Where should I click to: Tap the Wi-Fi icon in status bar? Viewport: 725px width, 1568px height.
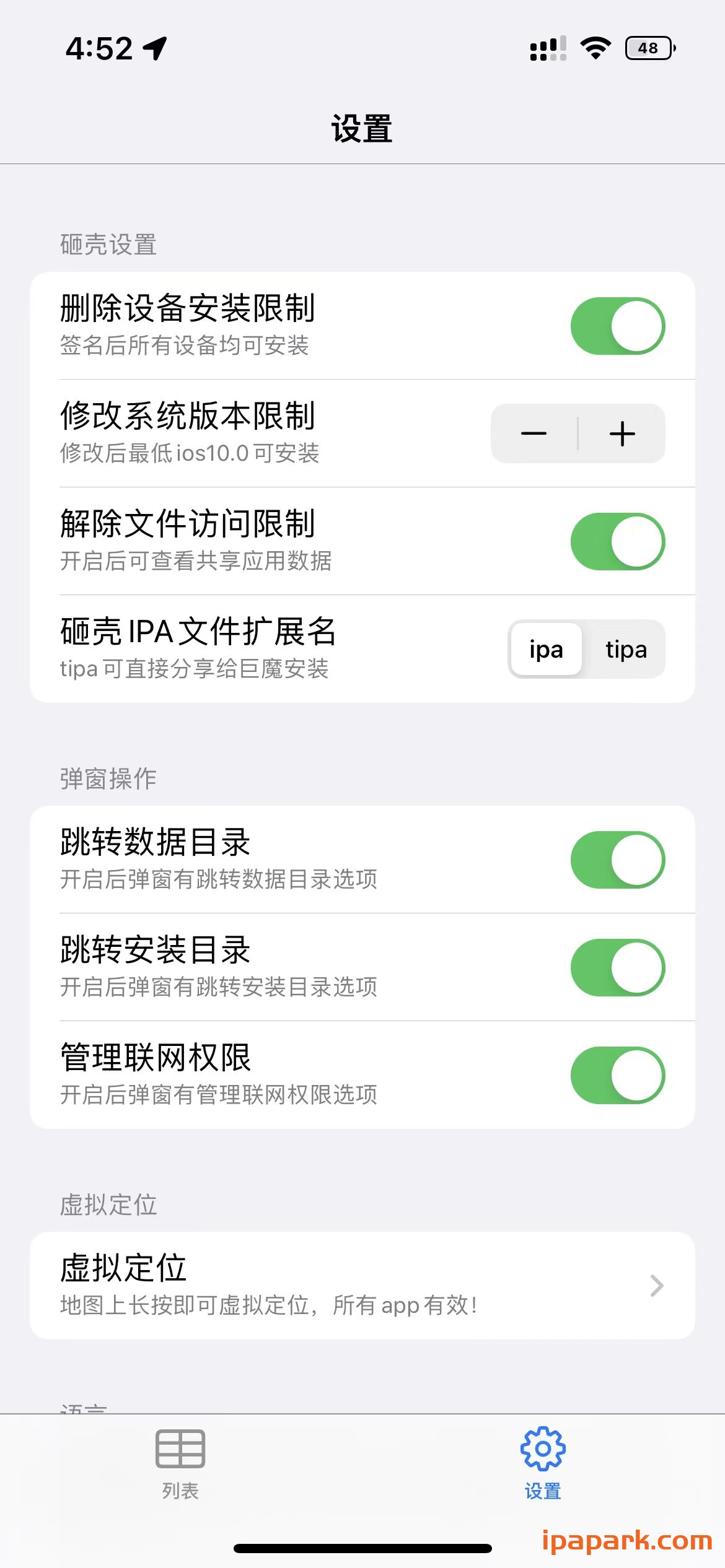tap(595, 46)
